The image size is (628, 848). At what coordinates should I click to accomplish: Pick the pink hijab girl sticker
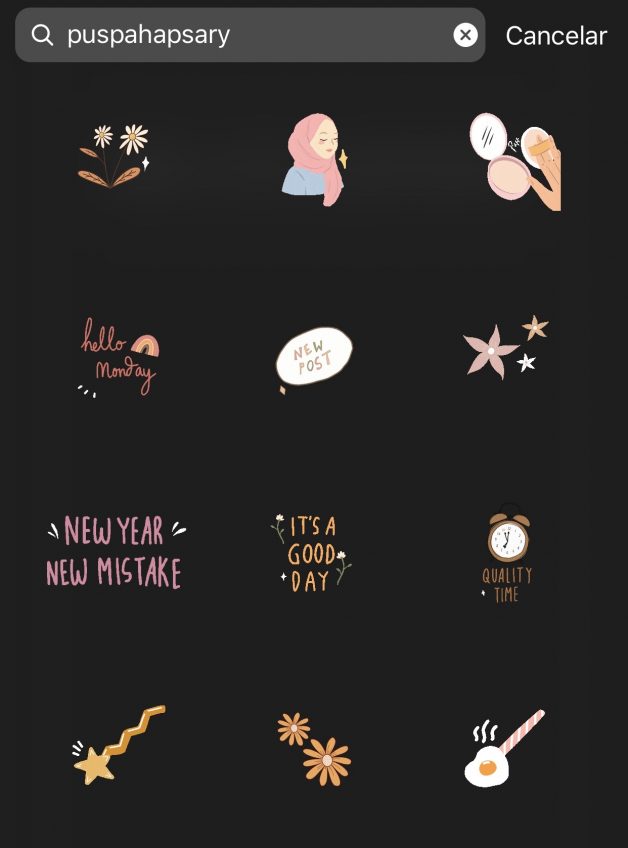pyautogui.click(x=313, y=159)
